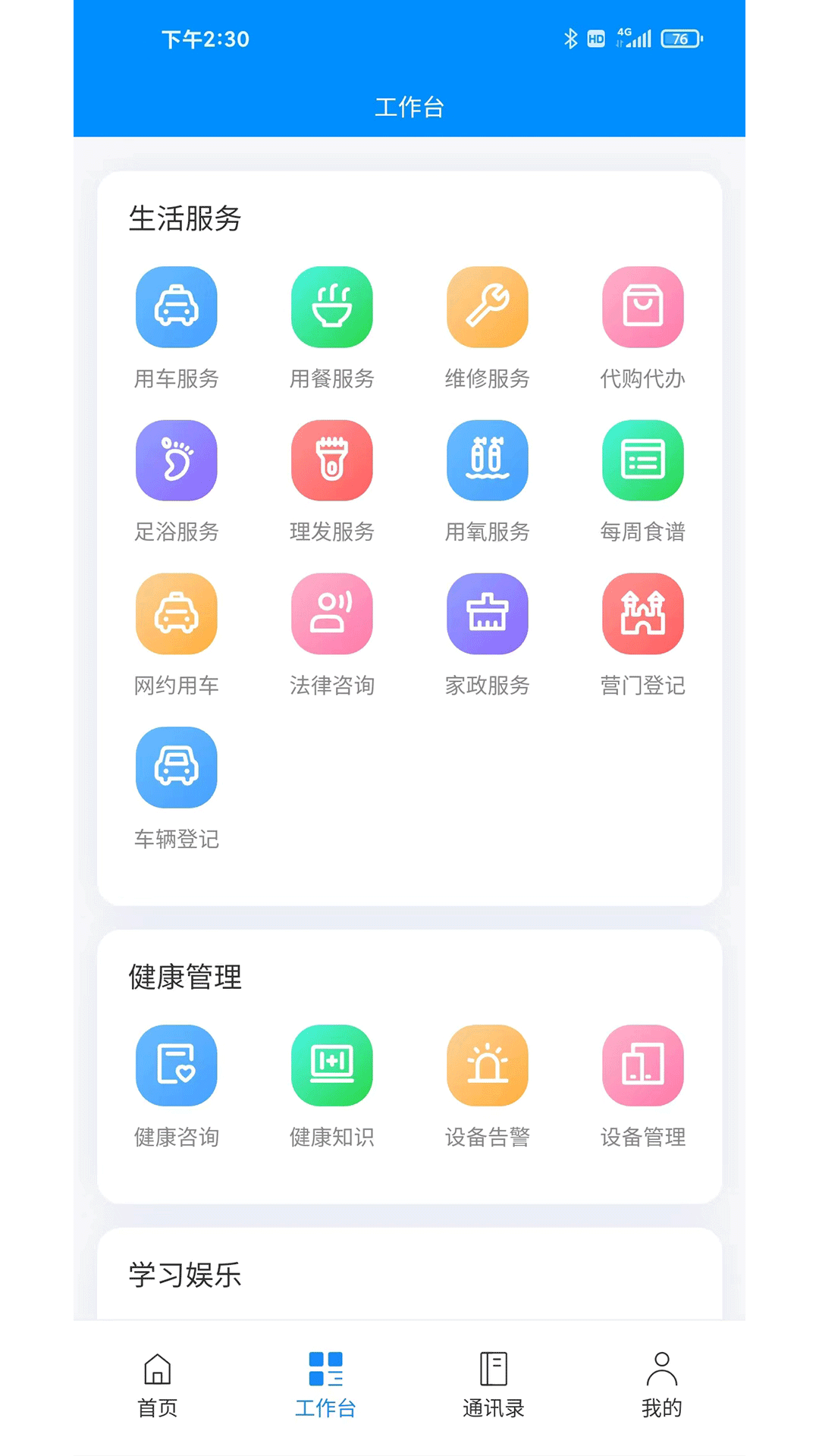Open 家政服务 housekeeping service

488,613
